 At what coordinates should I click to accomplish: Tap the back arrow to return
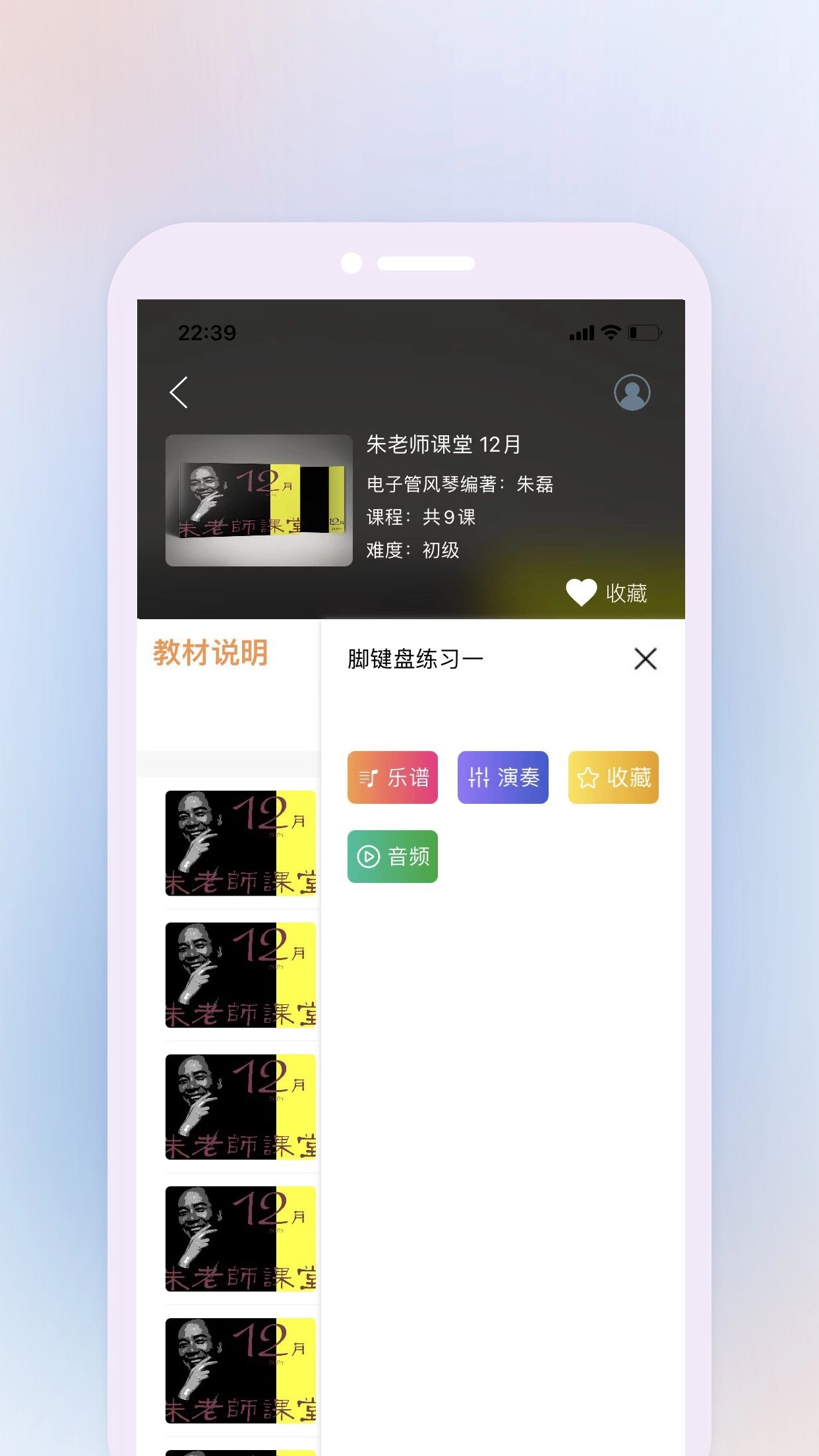[177, 392]
